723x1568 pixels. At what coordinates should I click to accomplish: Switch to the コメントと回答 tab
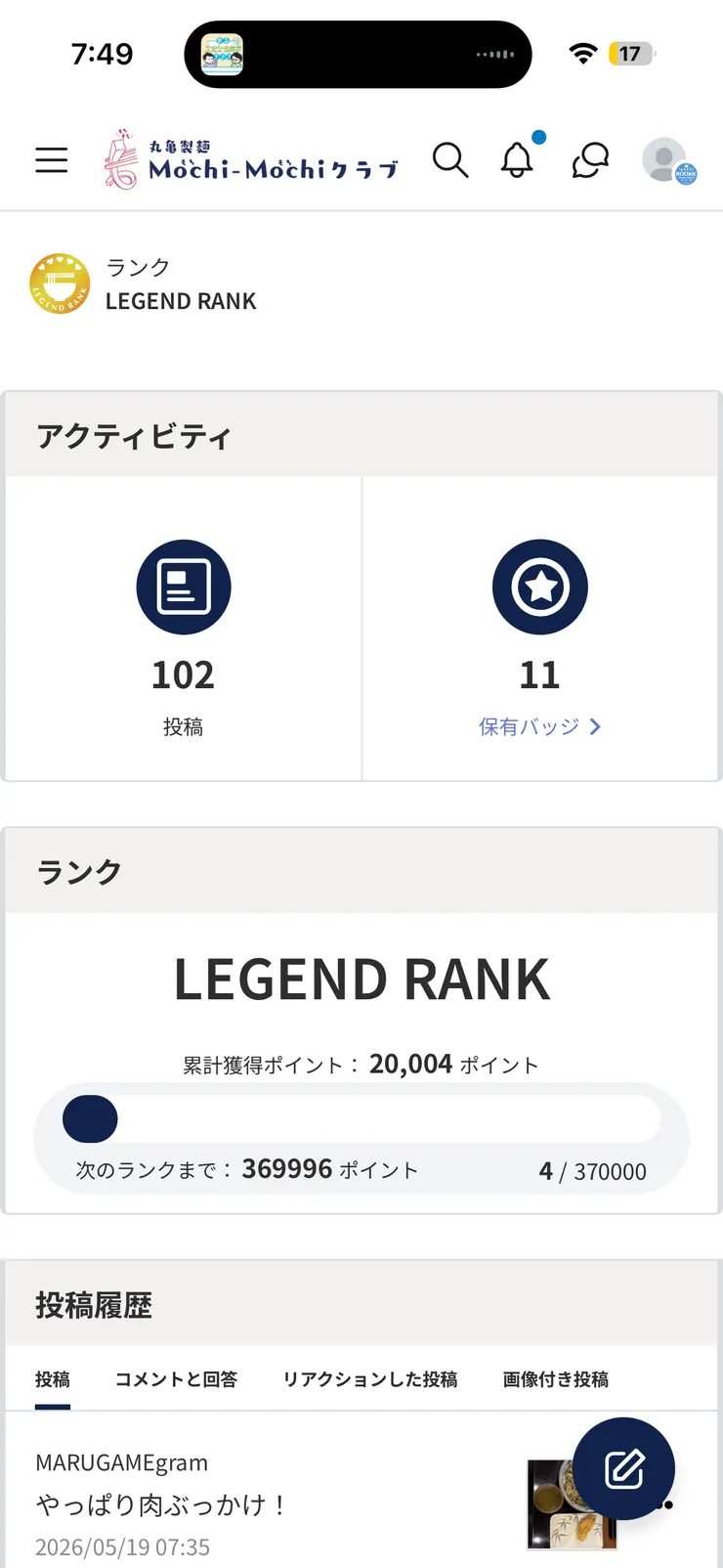(x=176, y=1379)
